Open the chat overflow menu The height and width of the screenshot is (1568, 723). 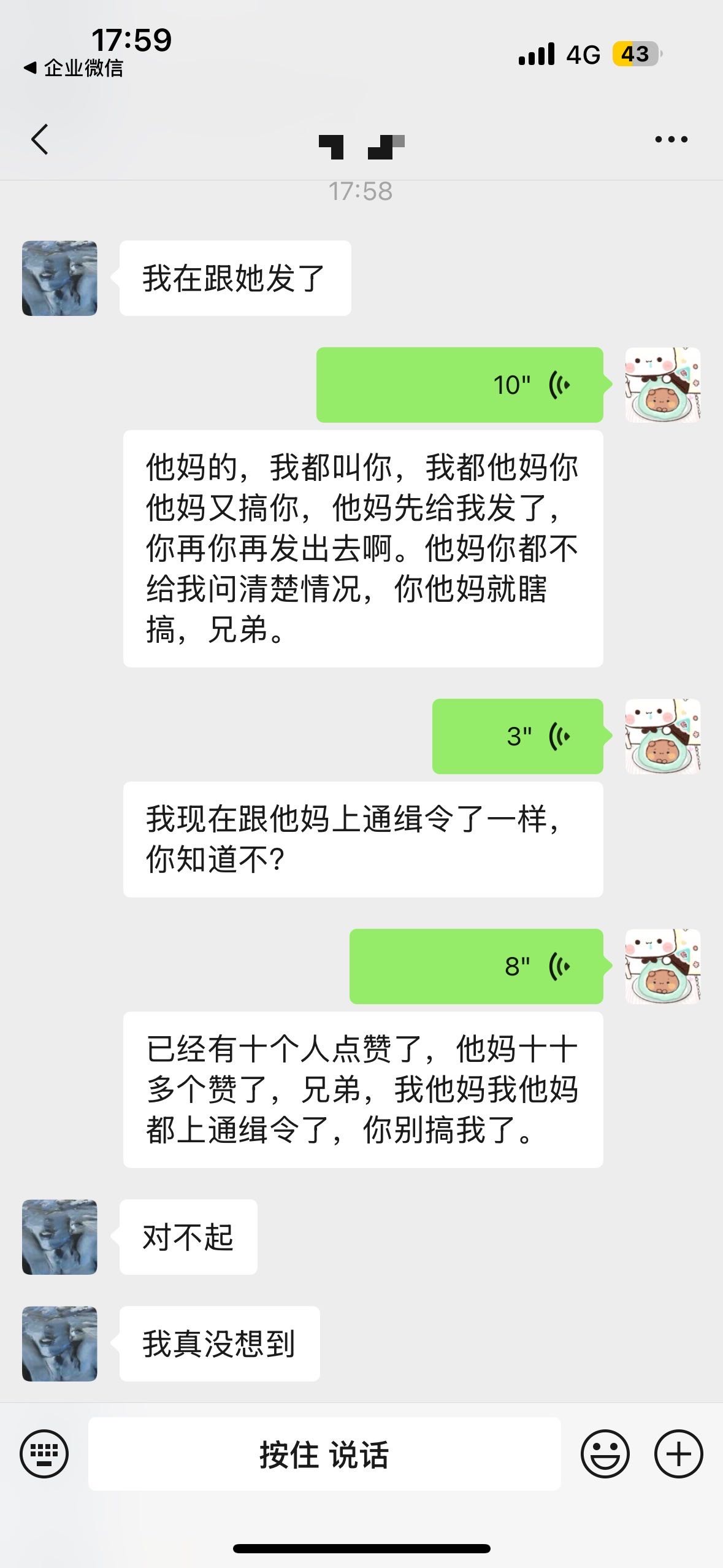(671, 140)
